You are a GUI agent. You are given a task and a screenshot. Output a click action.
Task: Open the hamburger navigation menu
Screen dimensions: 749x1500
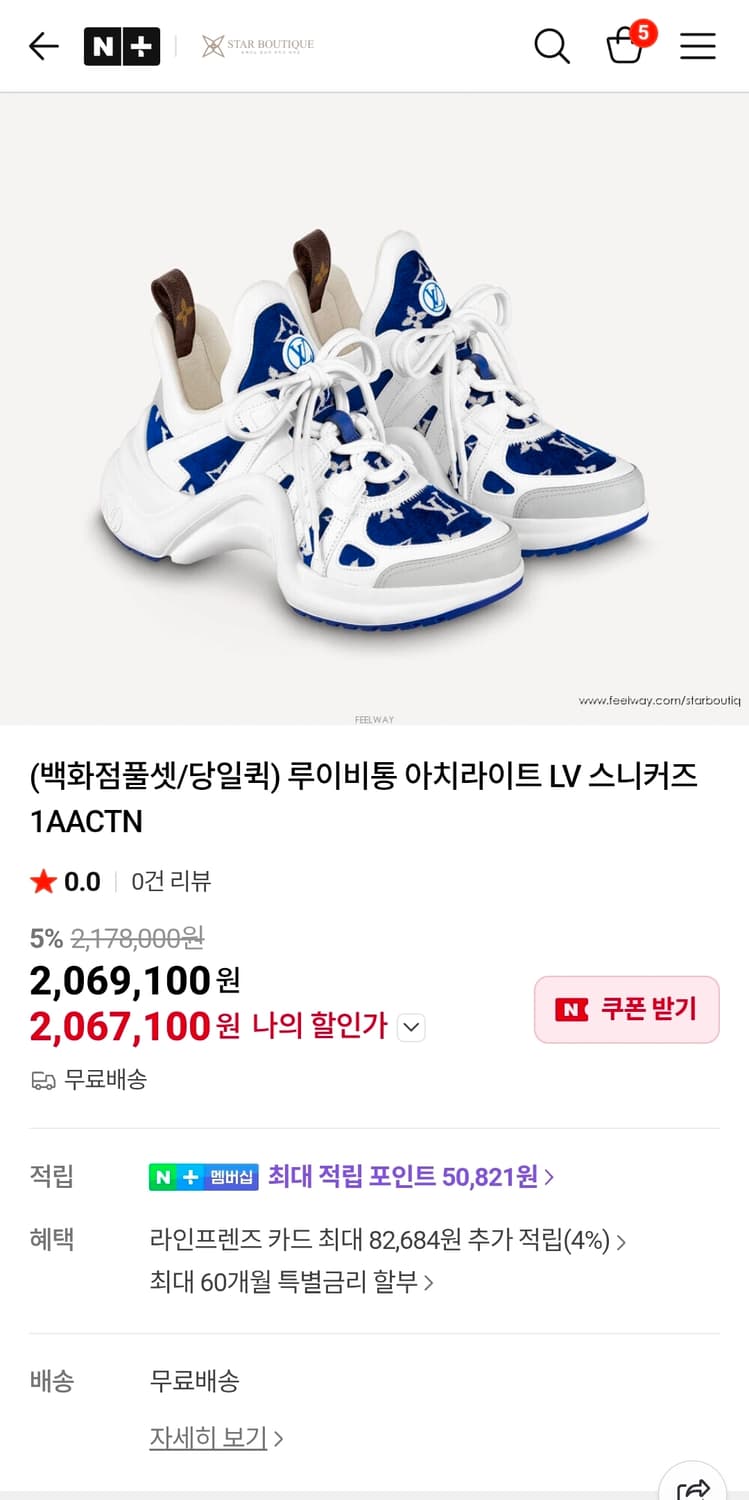[698, 46]
